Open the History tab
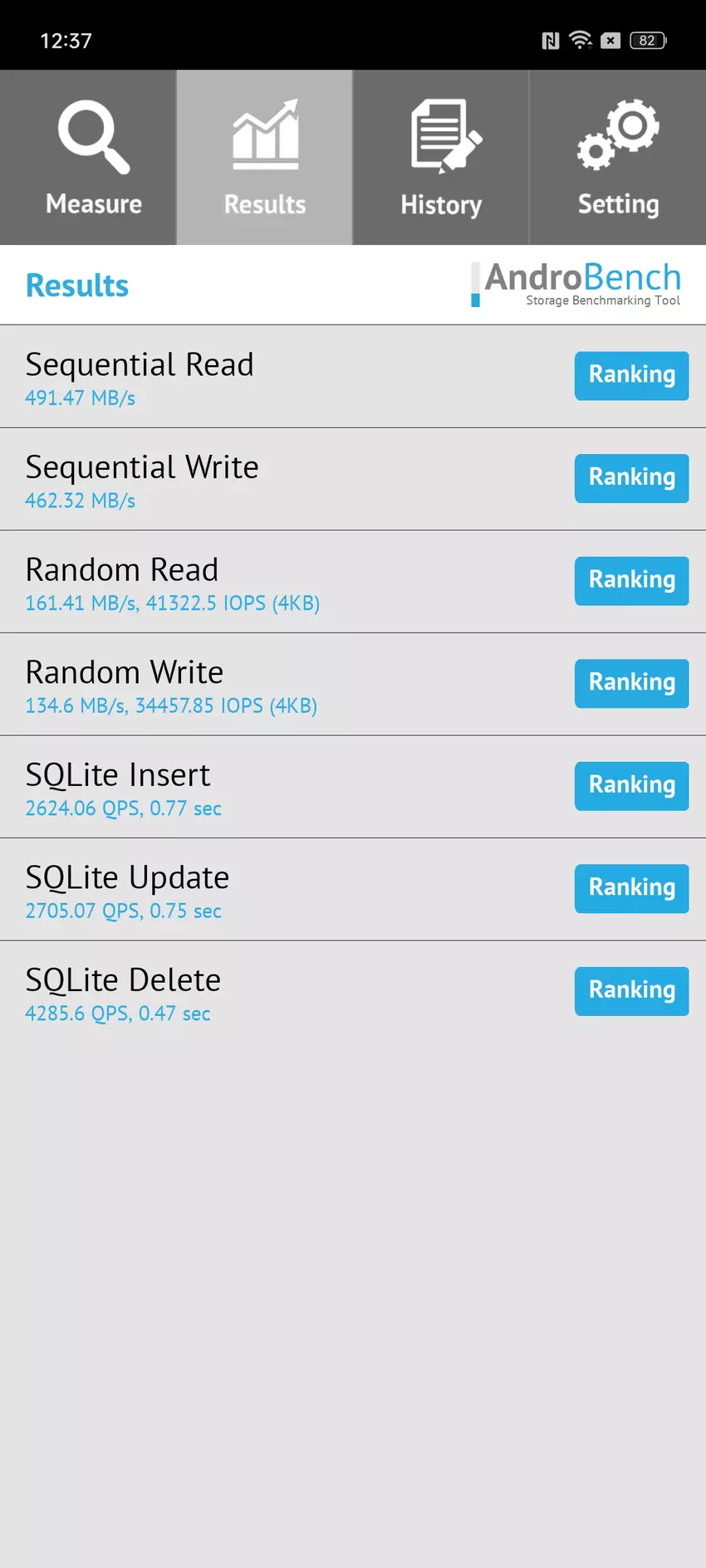 pos(441,158)
